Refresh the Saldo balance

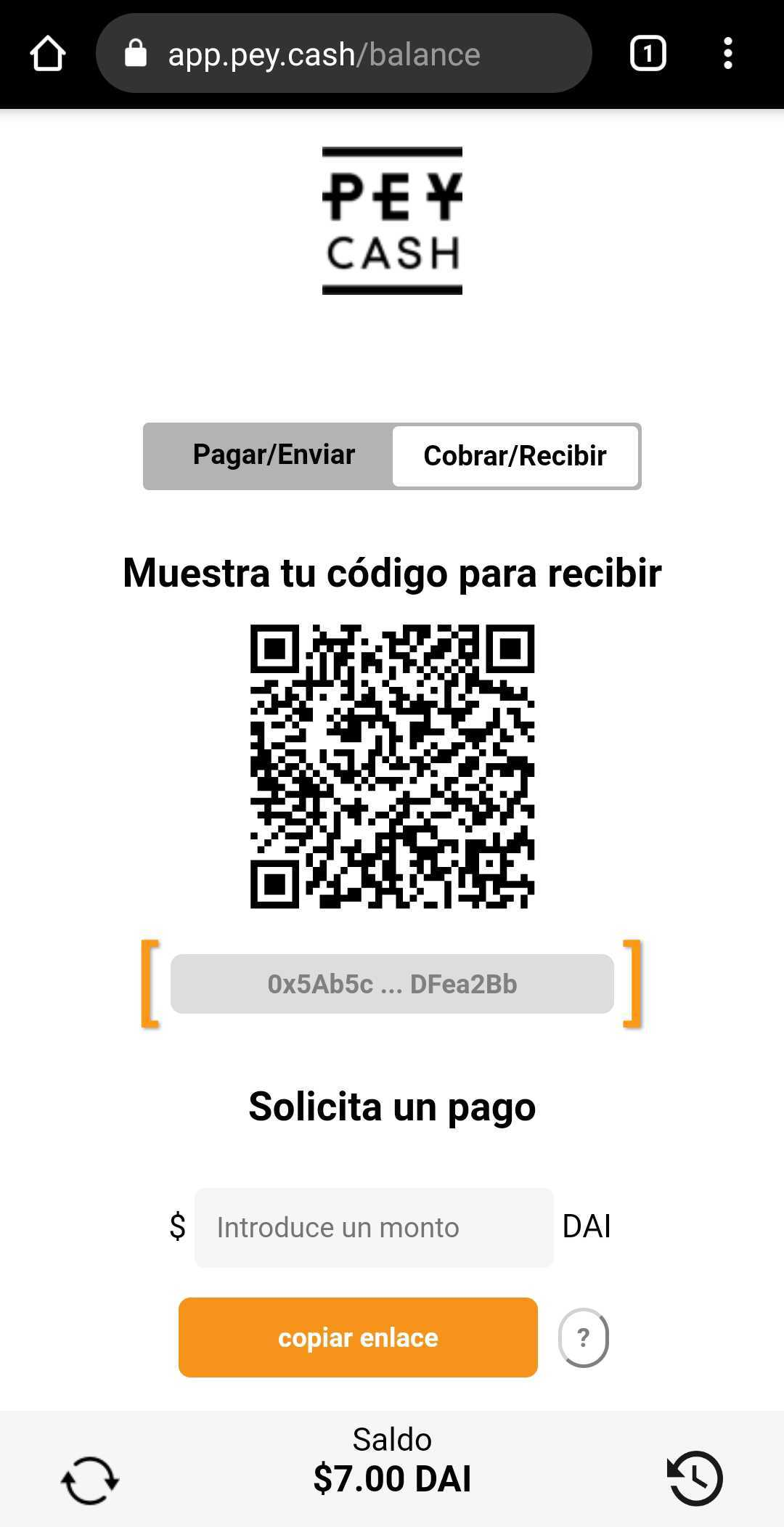pos(89,1479)
